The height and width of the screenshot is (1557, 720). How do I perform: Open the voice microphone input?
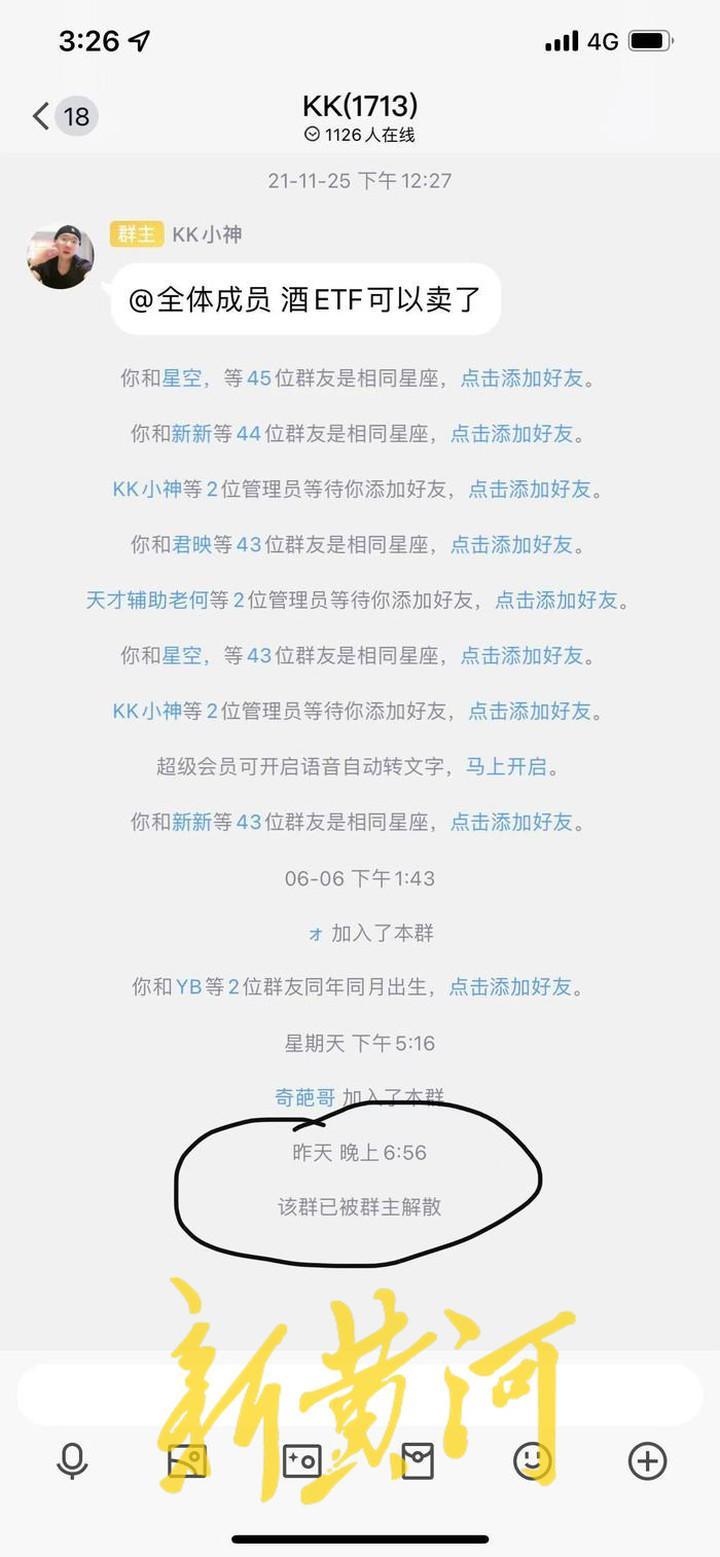coord(72,1462)
